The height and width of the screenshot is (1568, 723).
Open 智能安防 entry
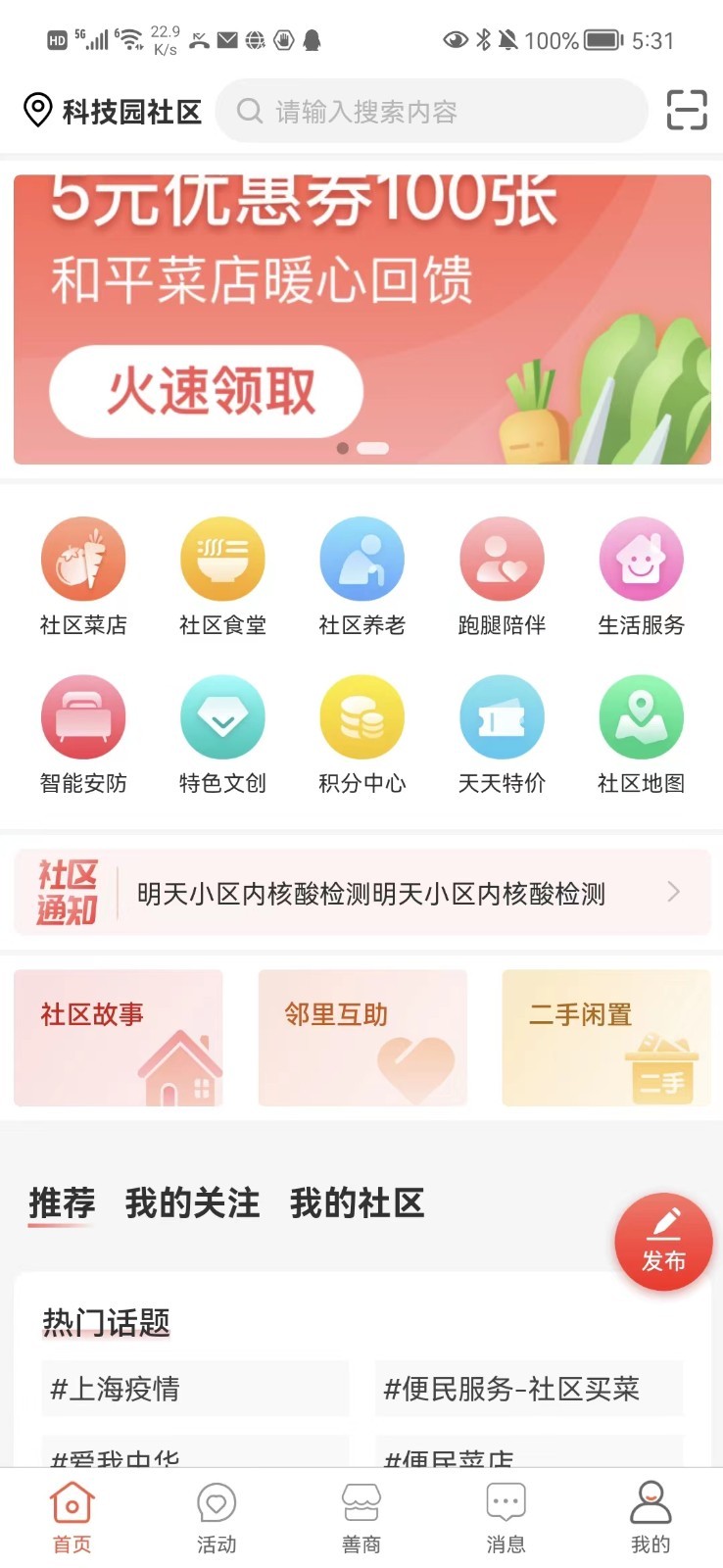(83, 736)
